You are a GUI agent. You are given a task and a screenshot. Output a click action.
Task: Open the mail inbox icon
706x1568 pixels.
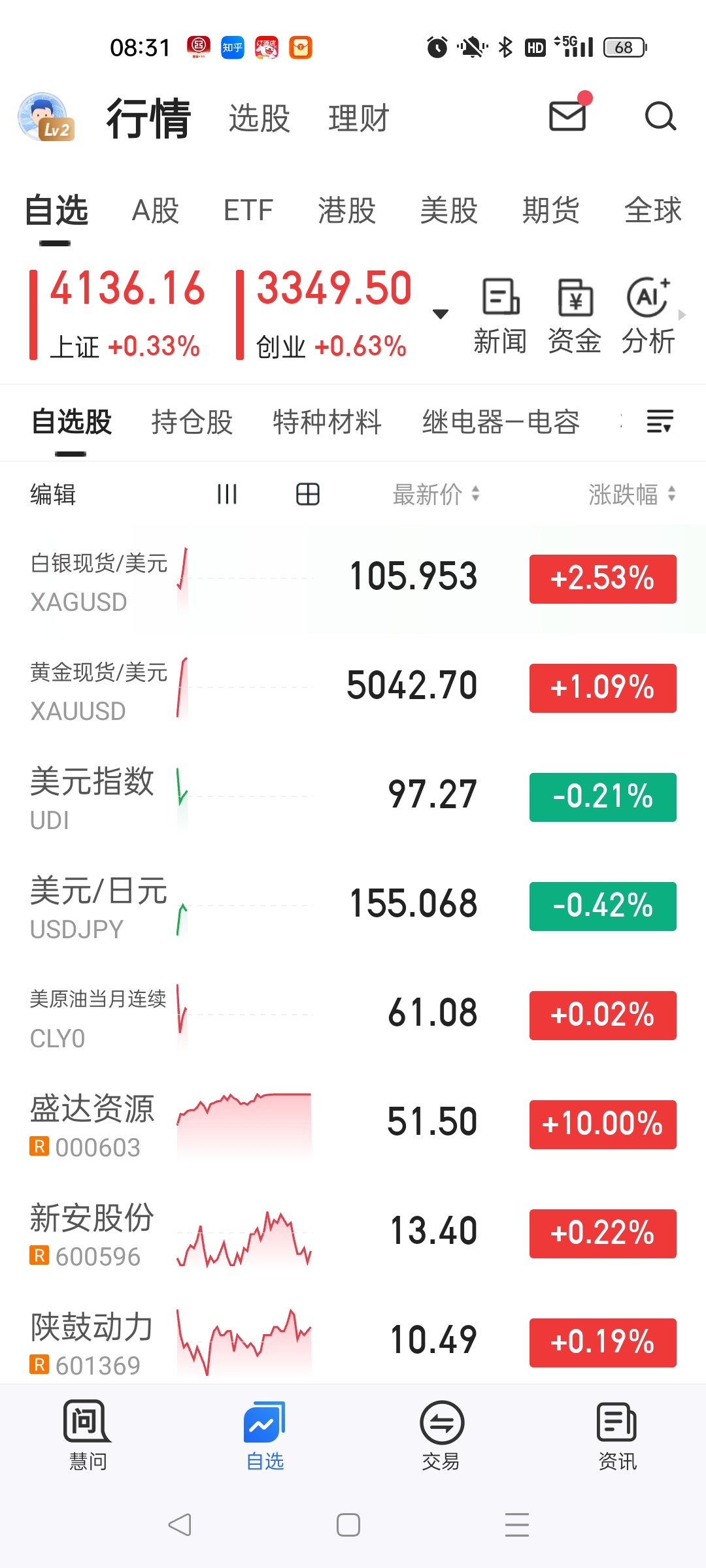(567, 116)
